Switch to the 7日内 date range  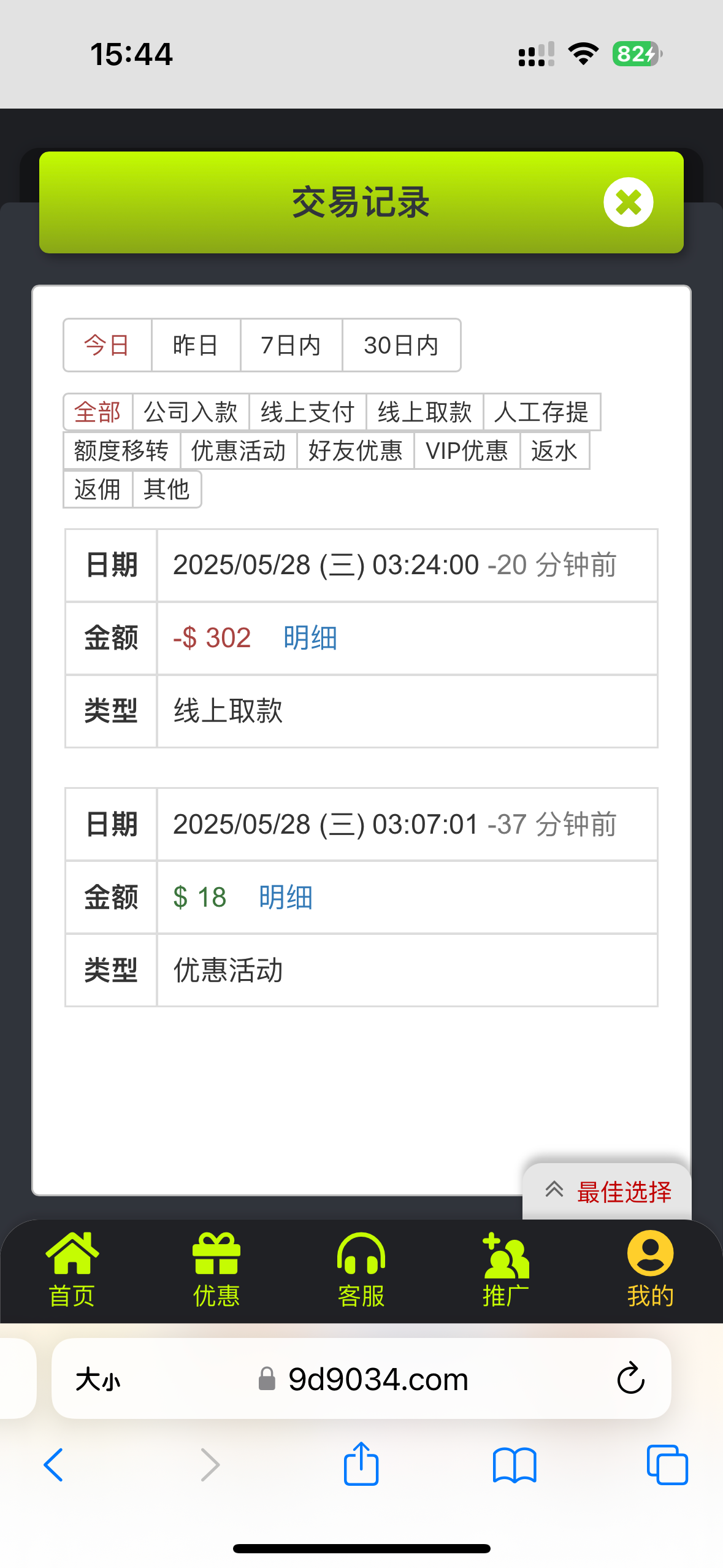pos(291,345)
